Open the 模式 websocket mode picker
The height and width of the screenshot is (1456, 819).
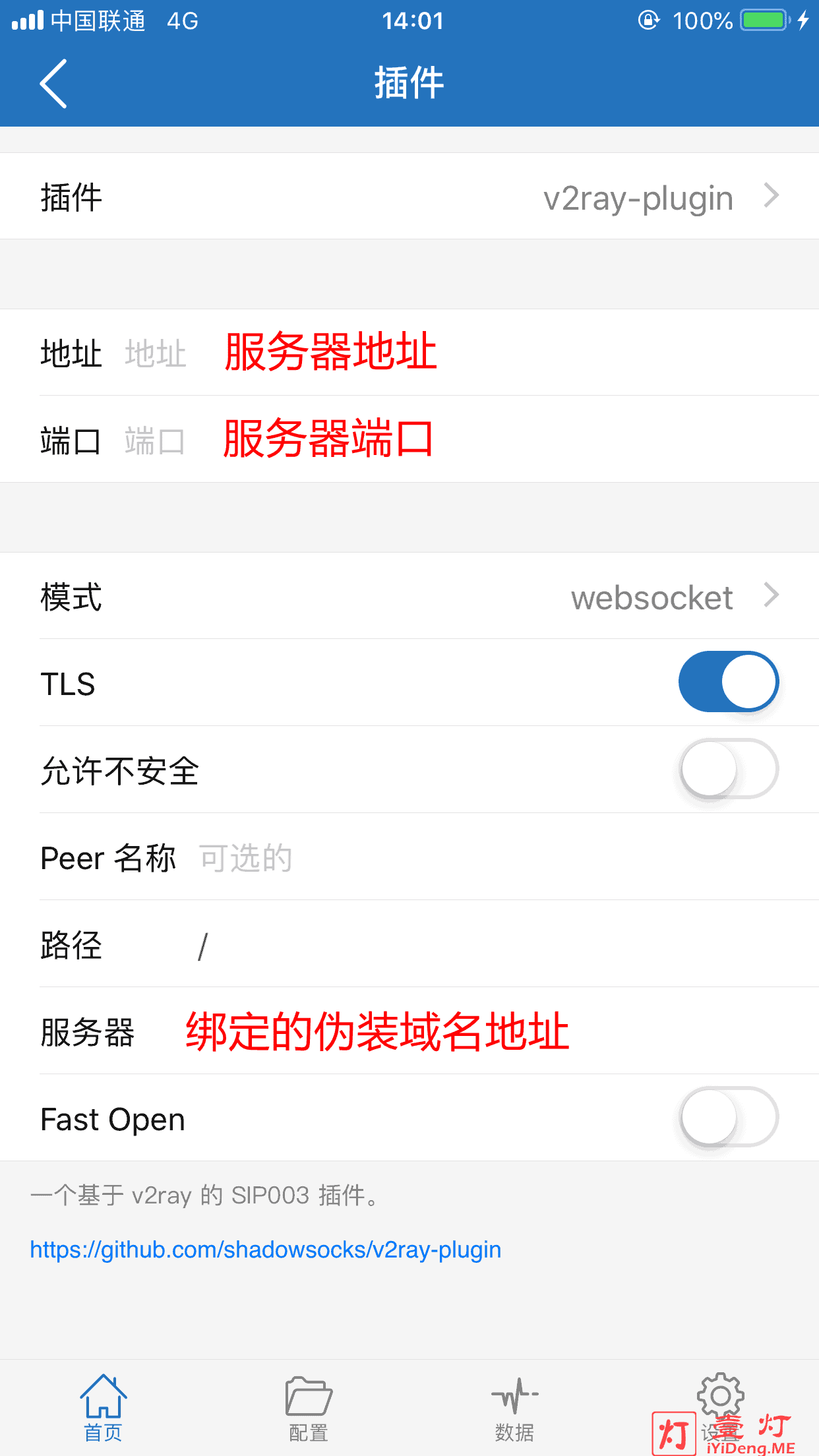pos(409,596)
